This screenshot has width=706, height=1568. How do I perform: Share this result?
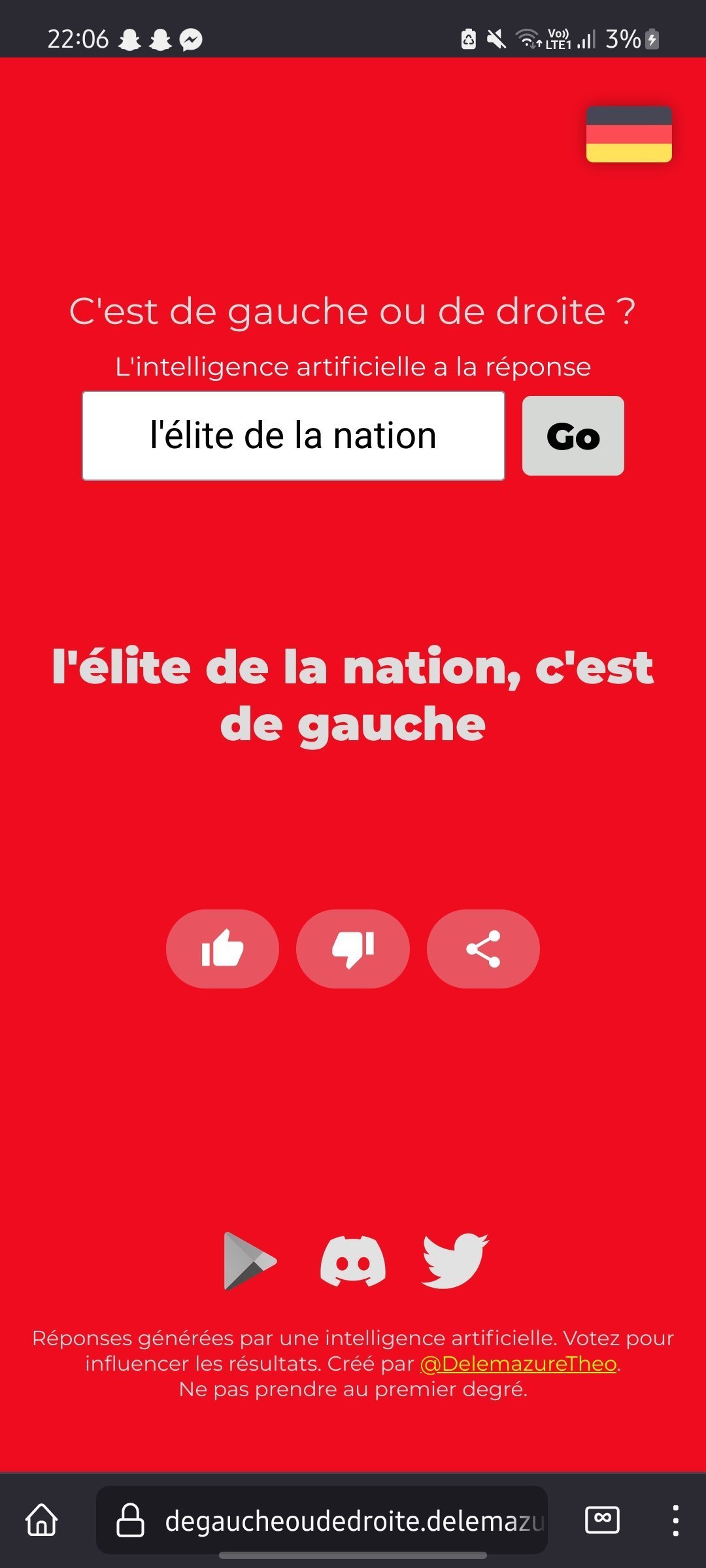pos(483,949)
